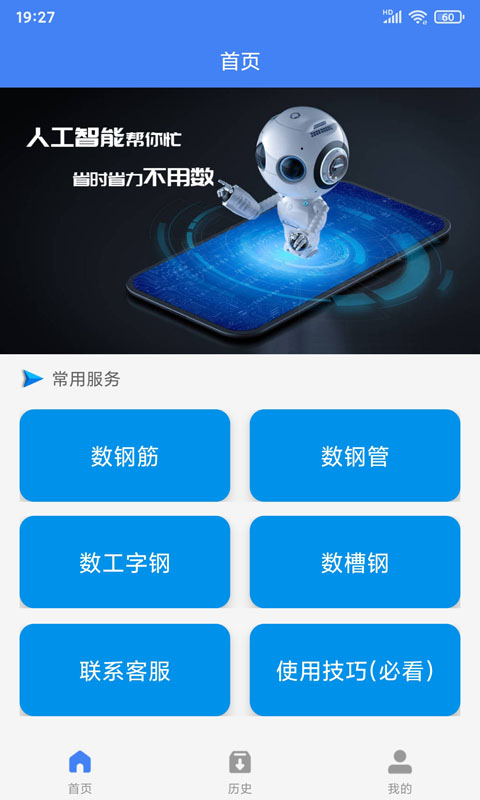Tap the AI robot banner
The width and height of the screenshot is (480, 800).
point(240,220)
